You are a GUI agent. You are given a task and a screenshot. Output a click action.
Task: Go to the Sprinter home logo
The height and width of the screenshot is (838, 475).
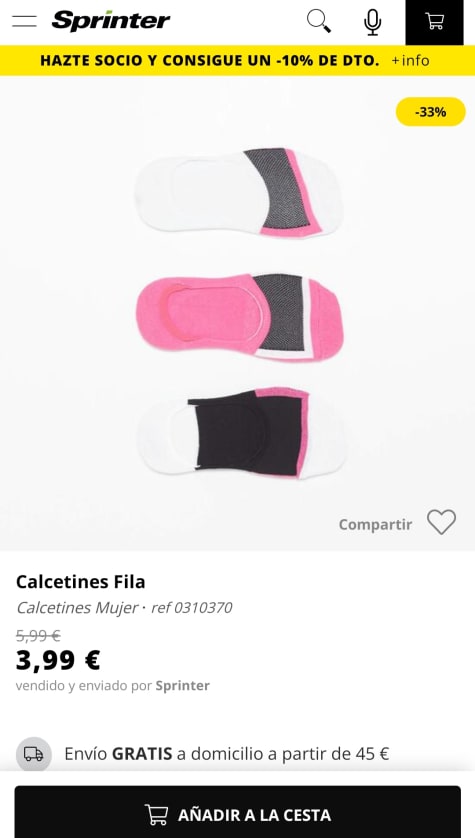tap(111, 21)
